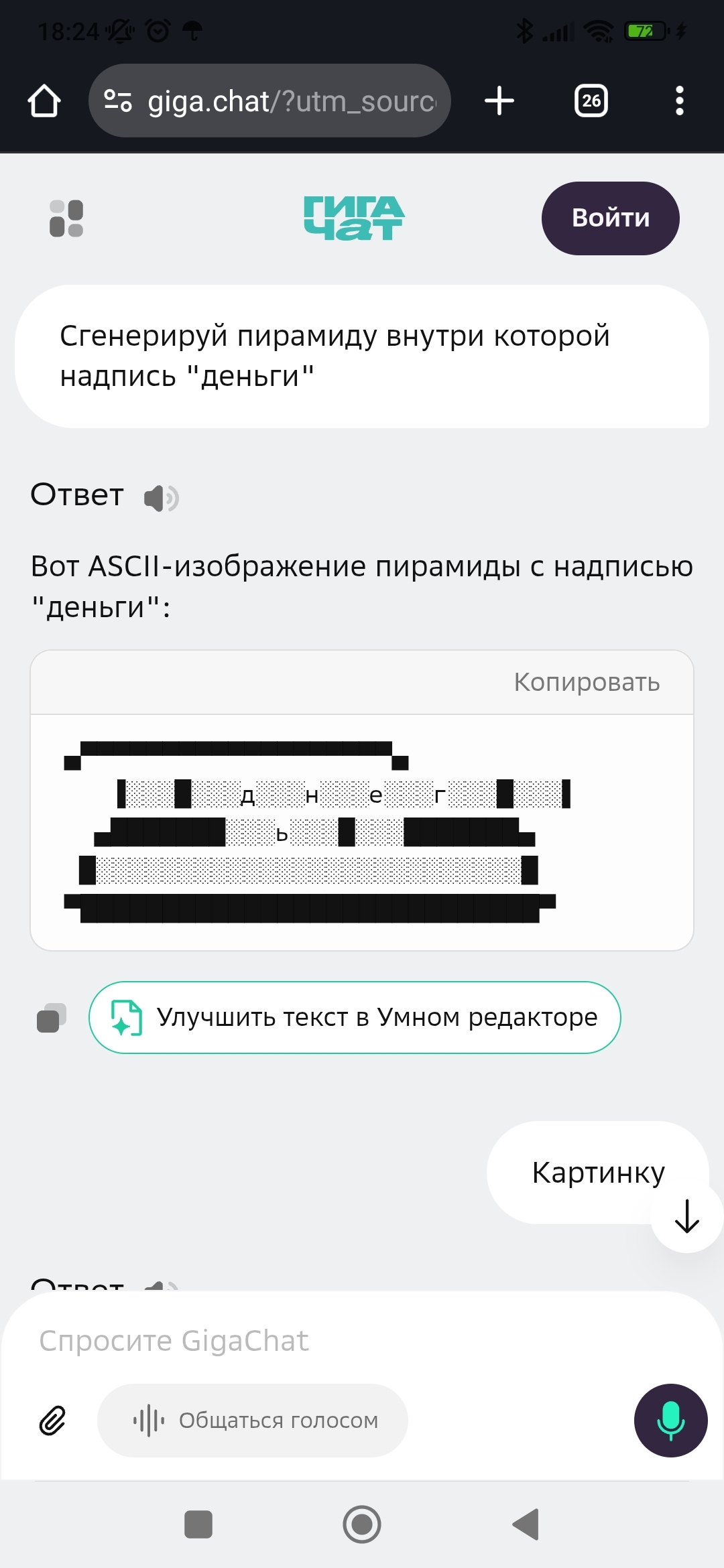
Task: Start voice chat via Общаться голосом
Action: coord(253,1420)
